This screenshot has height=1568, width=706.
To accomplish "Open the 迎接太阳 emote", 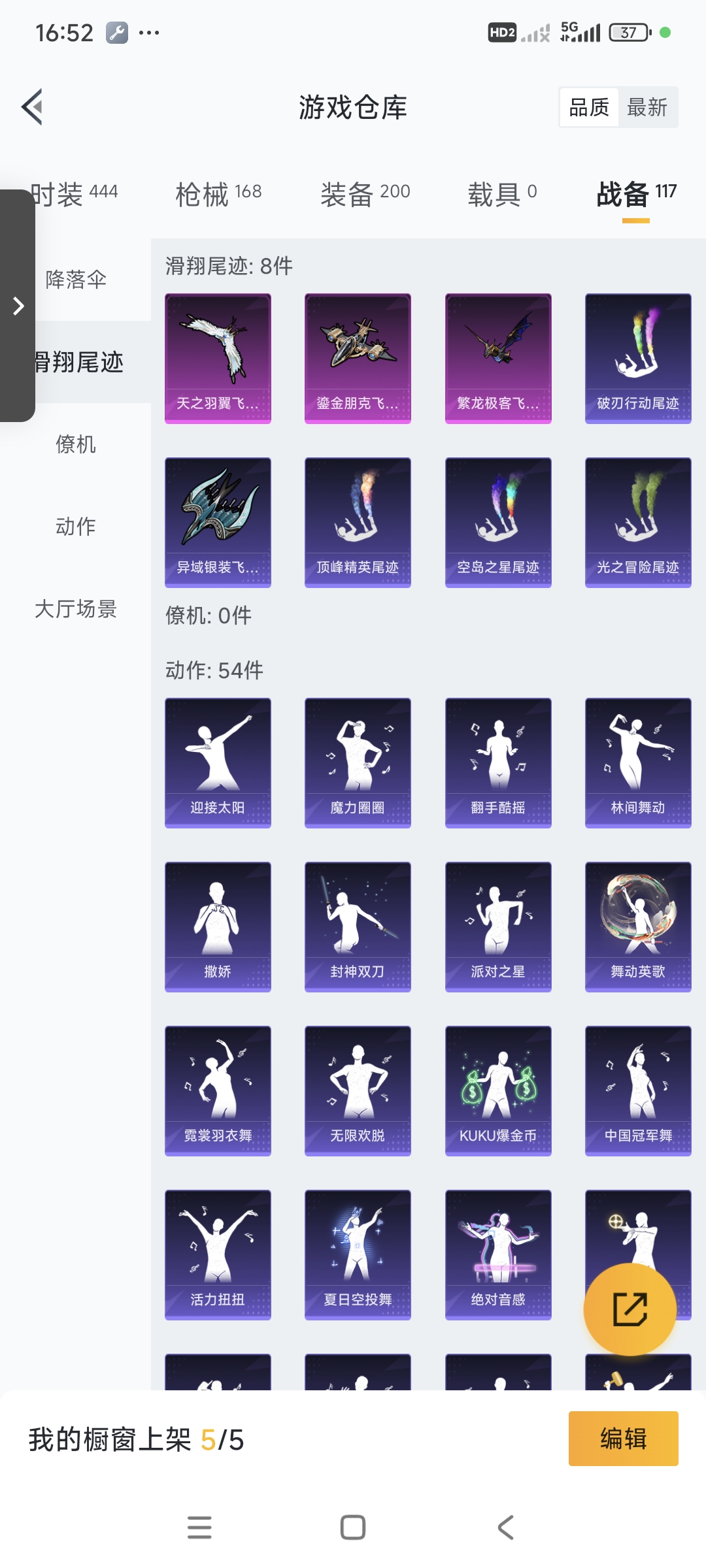I will click(218, 762).
